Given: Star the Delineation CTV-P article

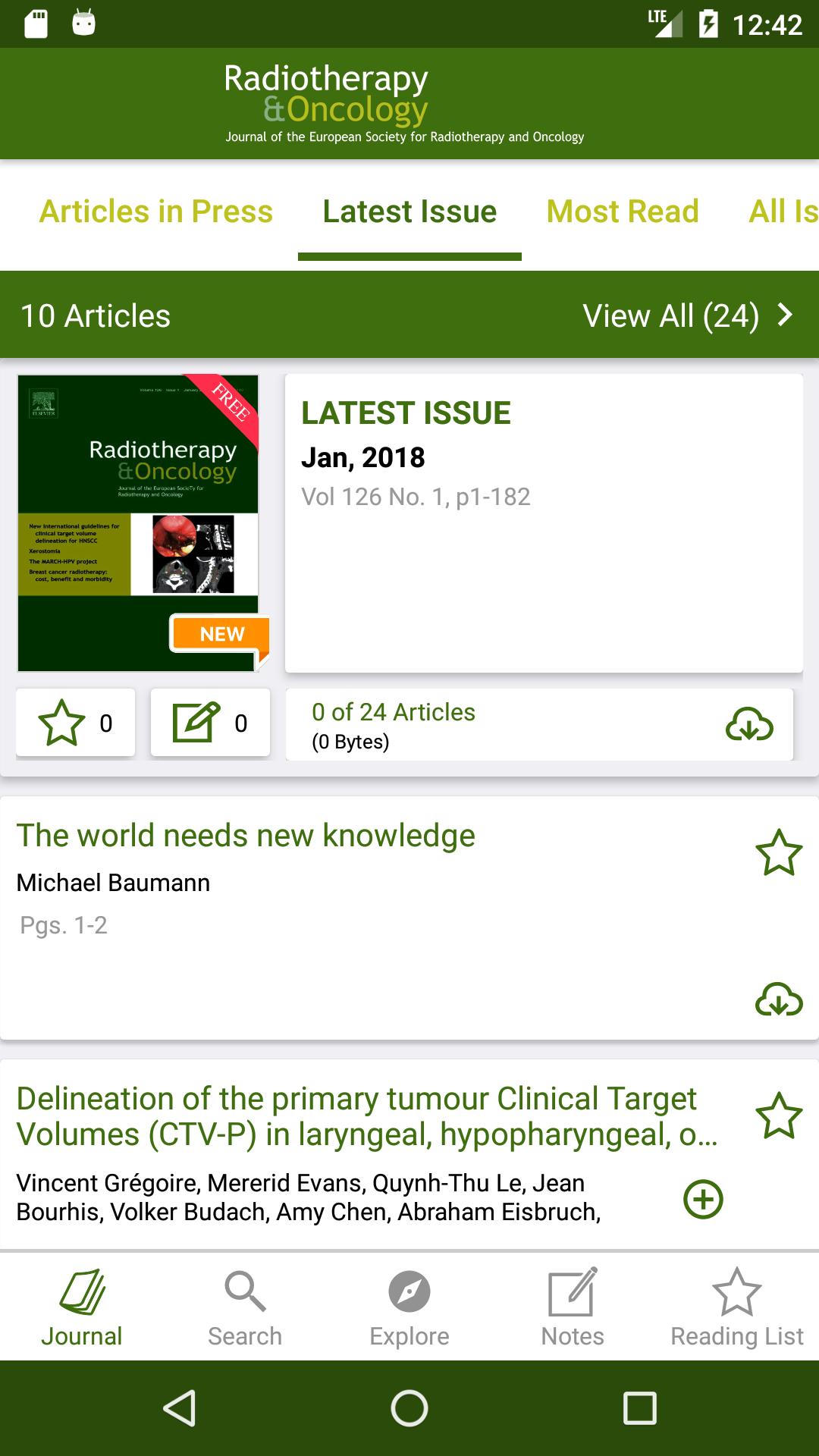Looking at the screenshot, I should pos(778,1115).
